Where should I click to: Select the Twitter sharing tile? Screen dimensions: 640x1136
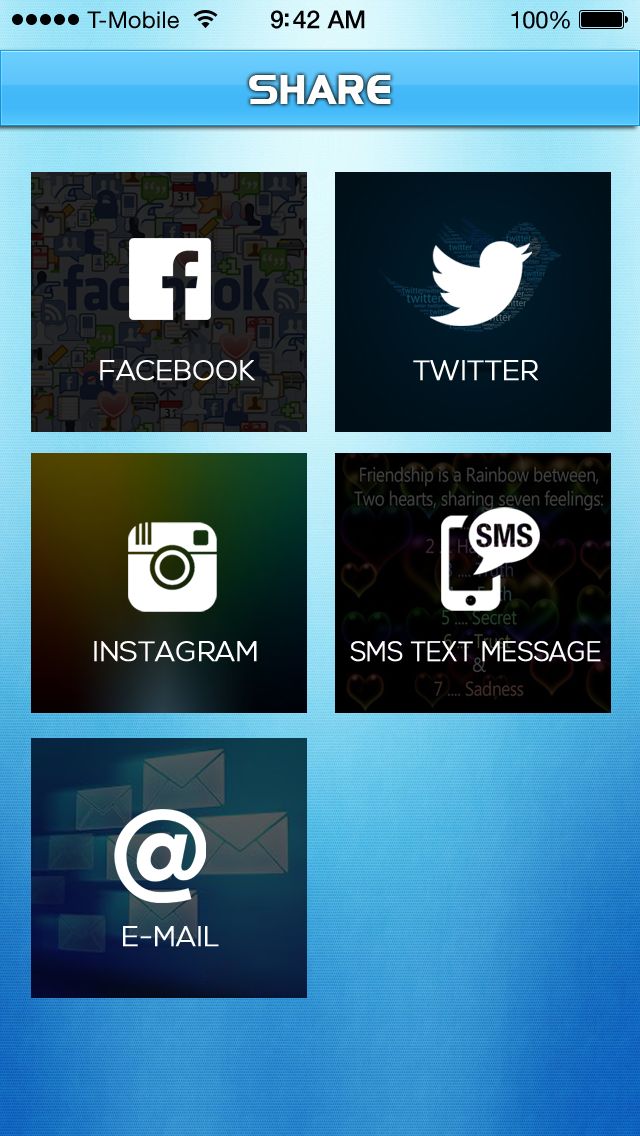click(473, 302)
